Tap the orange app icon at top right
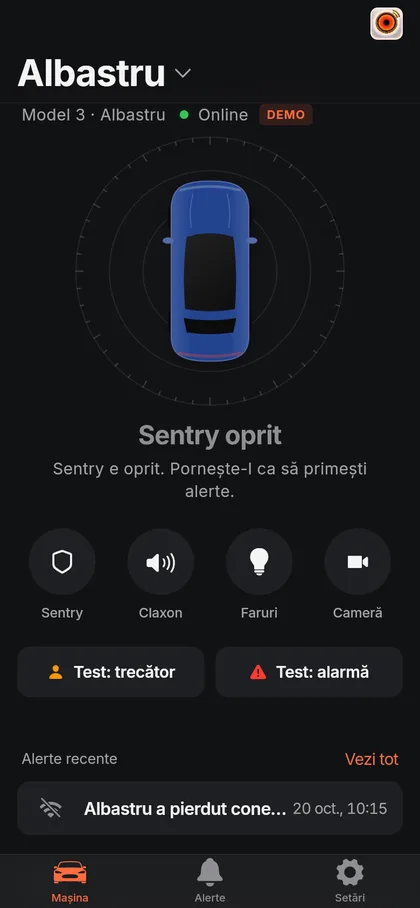 [386, 24]
